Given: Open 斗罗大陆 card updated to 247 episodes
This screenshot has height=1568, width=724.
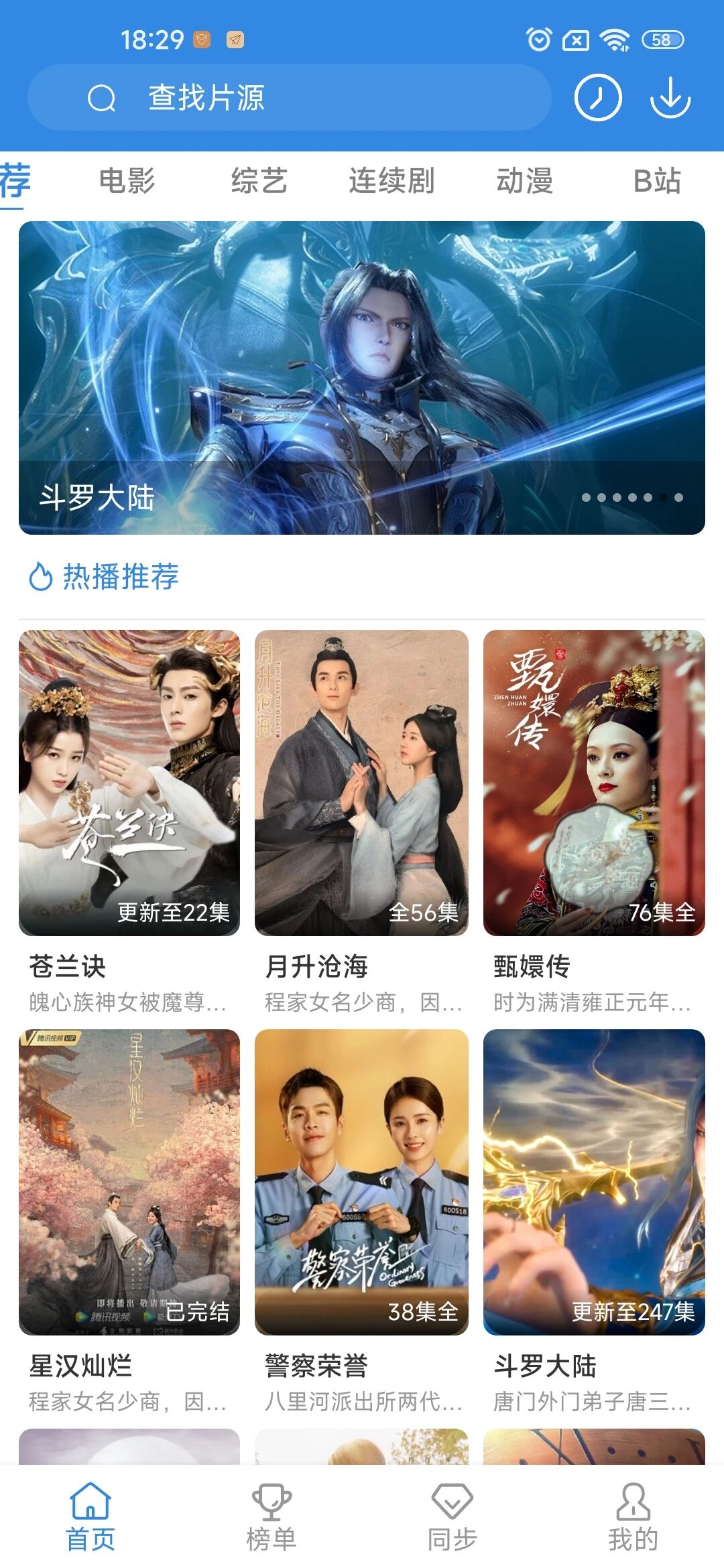Looking at the screenshot, I should point(594,1182).
